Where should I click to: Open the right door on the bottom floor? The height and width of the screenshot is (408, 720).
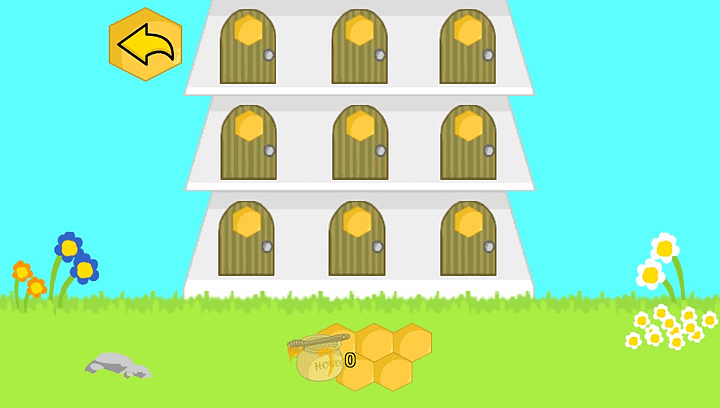[x=468, y=239]
